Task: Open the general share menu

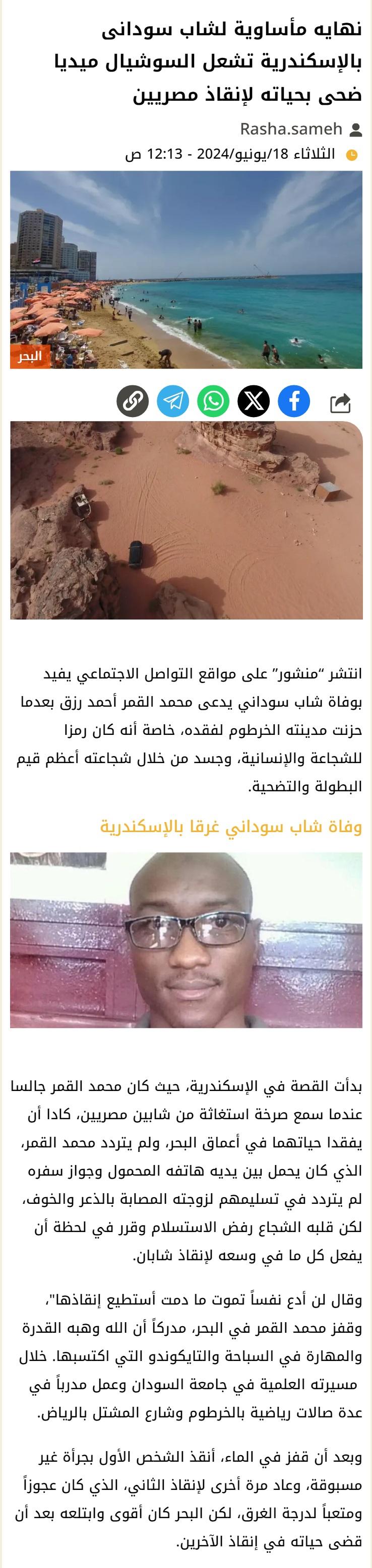Action: click(340, 402)
